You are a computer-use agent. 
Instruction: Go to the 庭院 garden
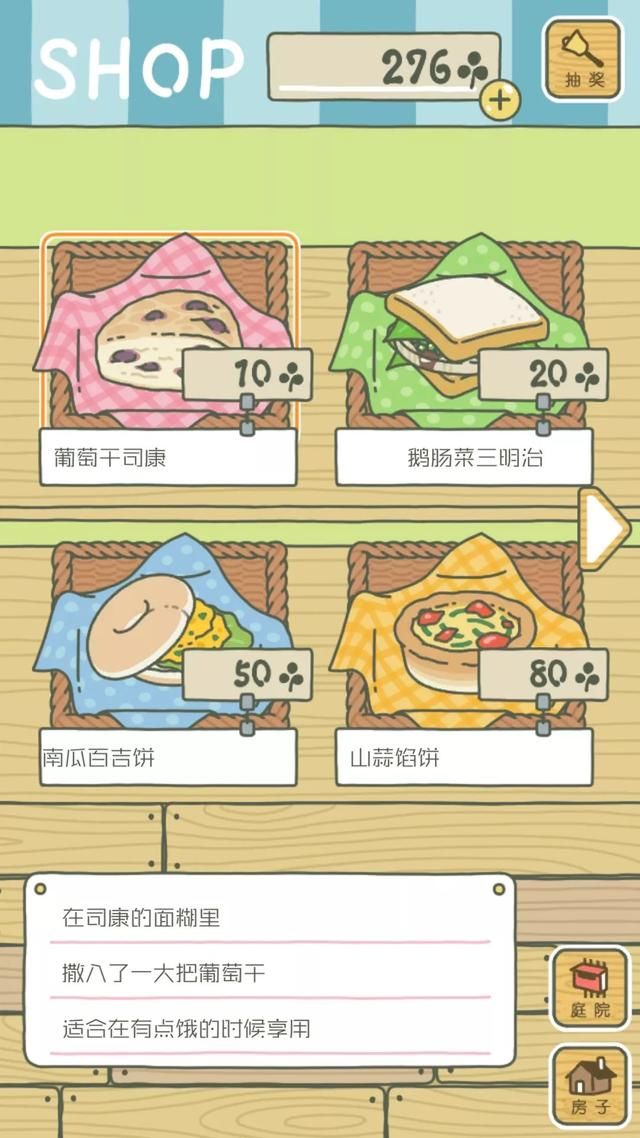point(590,988)
